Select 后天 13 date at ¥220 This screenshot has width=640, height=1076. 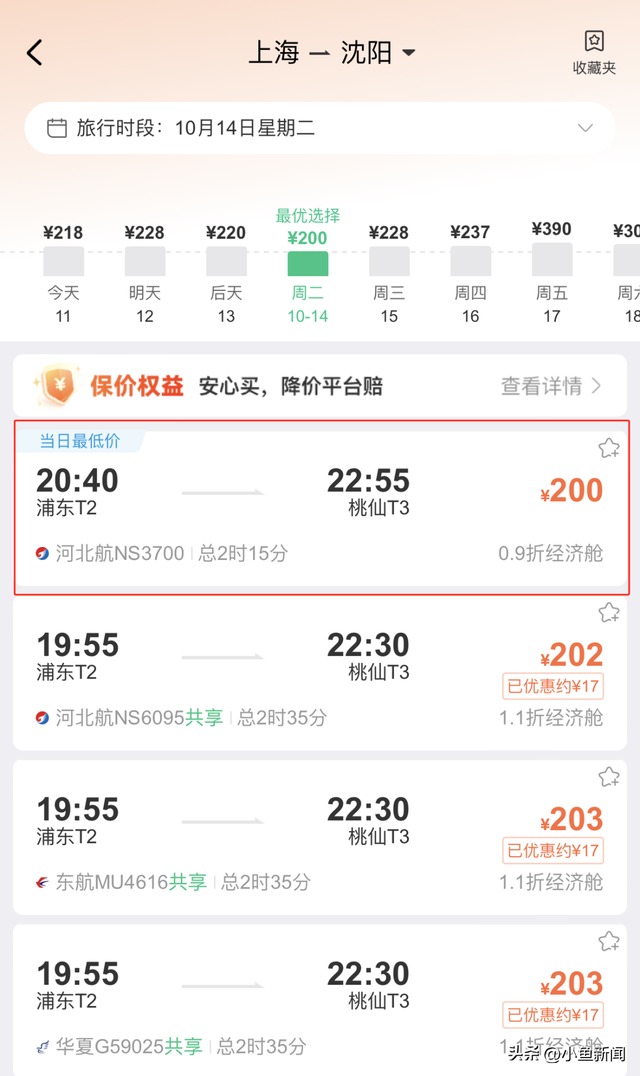226,272
